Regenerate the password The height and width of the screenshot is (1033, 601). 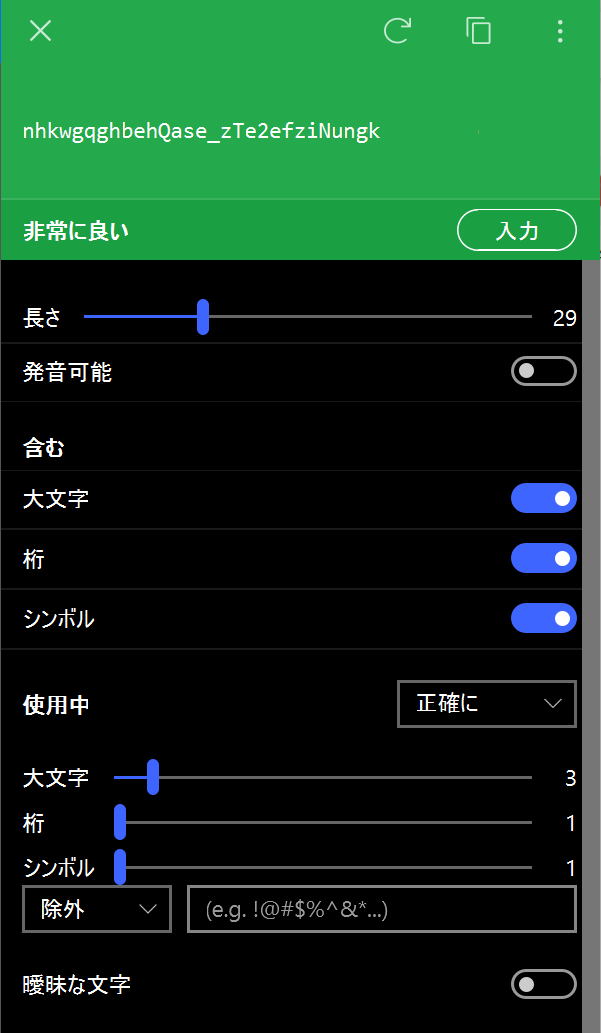(397, 31)
